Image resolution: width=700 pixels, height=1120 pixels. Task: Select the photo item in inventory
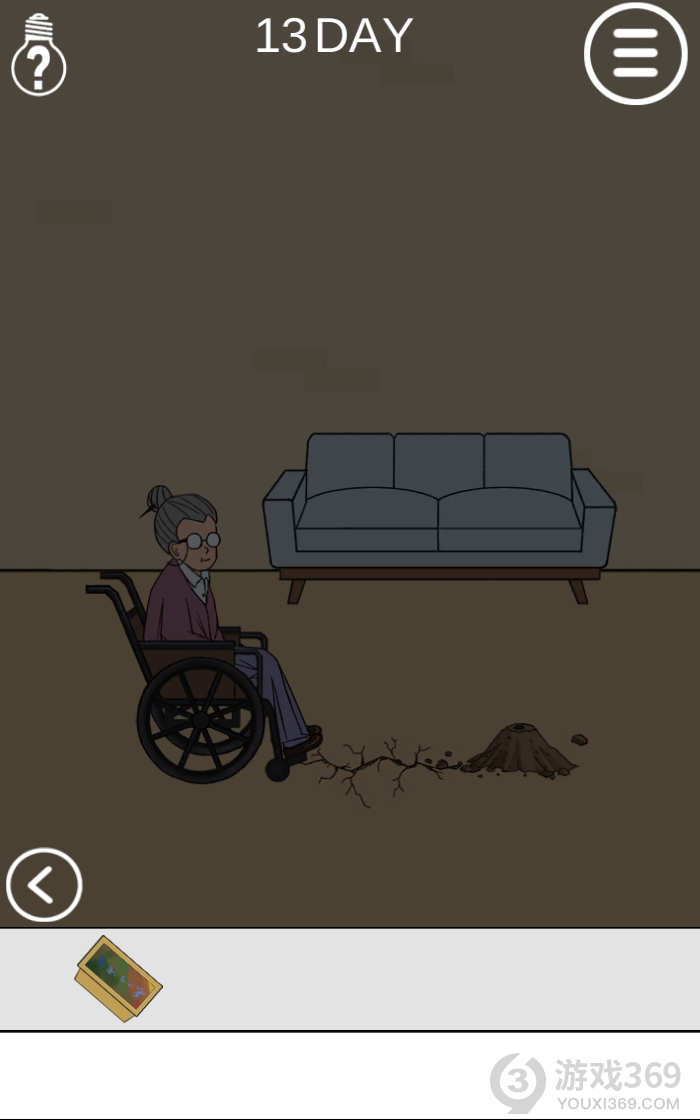118,977
